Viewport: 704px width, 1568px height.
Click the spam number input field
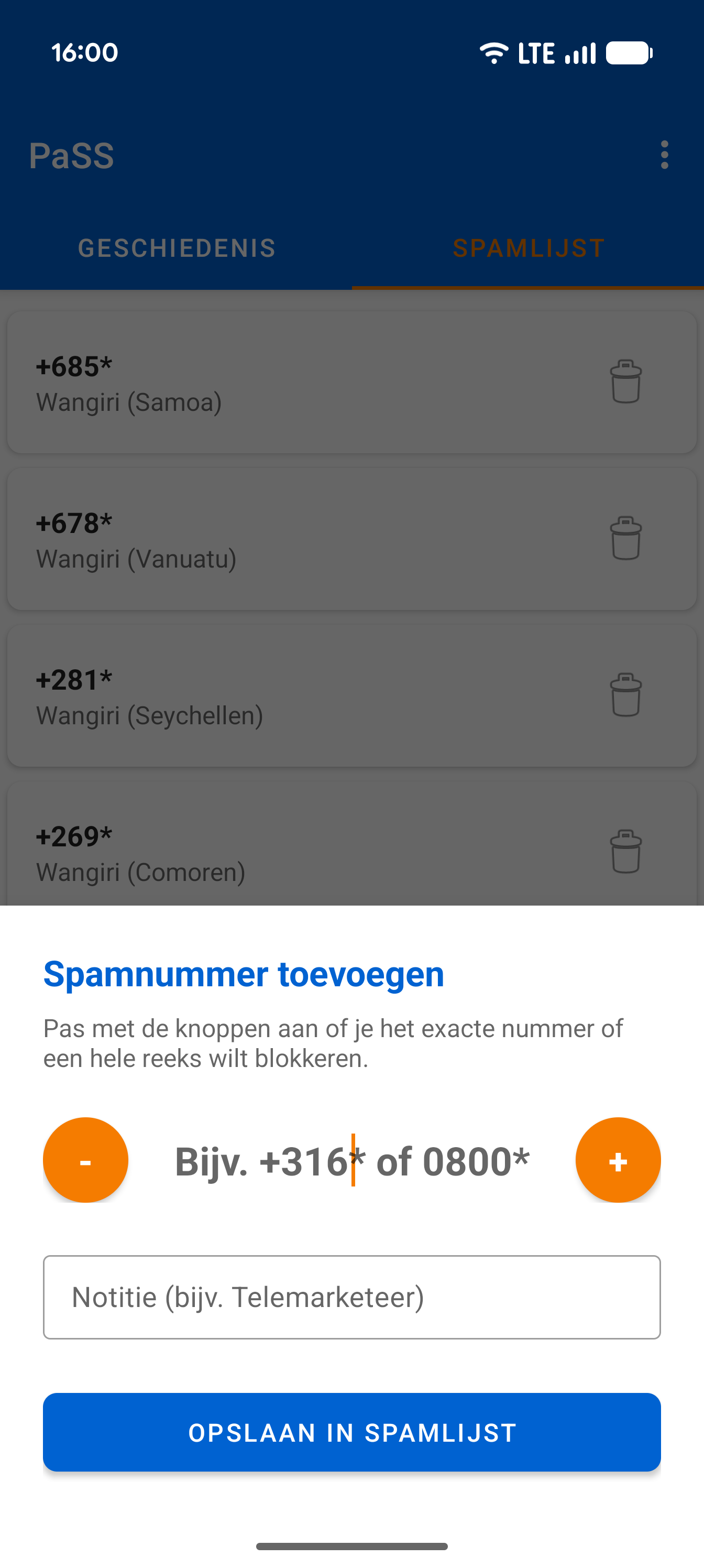[x=351, y=1160]
